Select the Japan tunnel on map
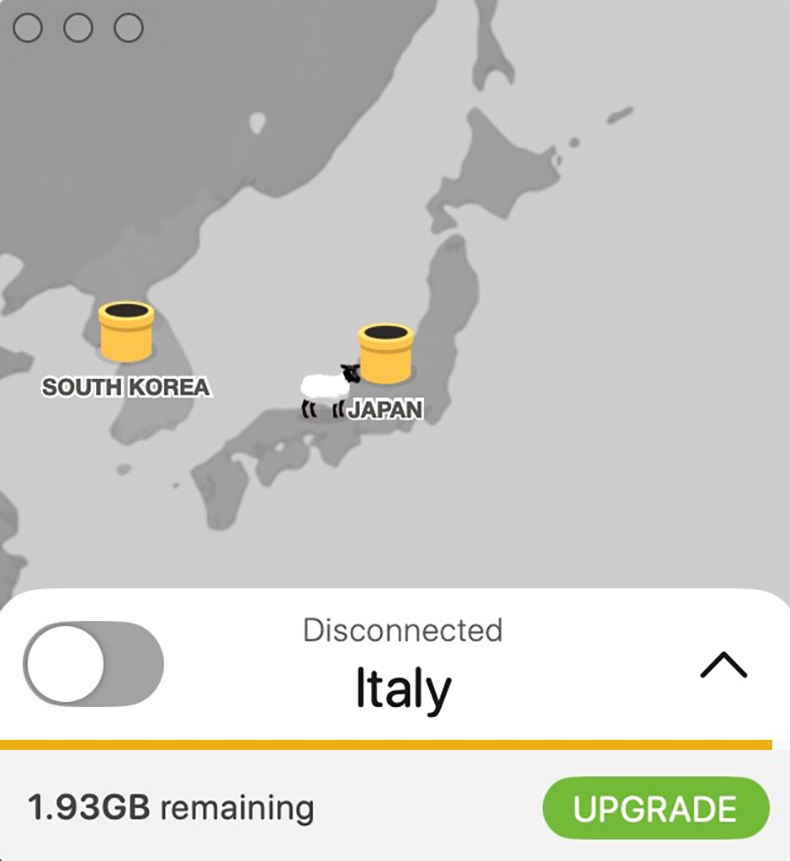The height and width of the screenshot is (861, 790). coord(386,353)
